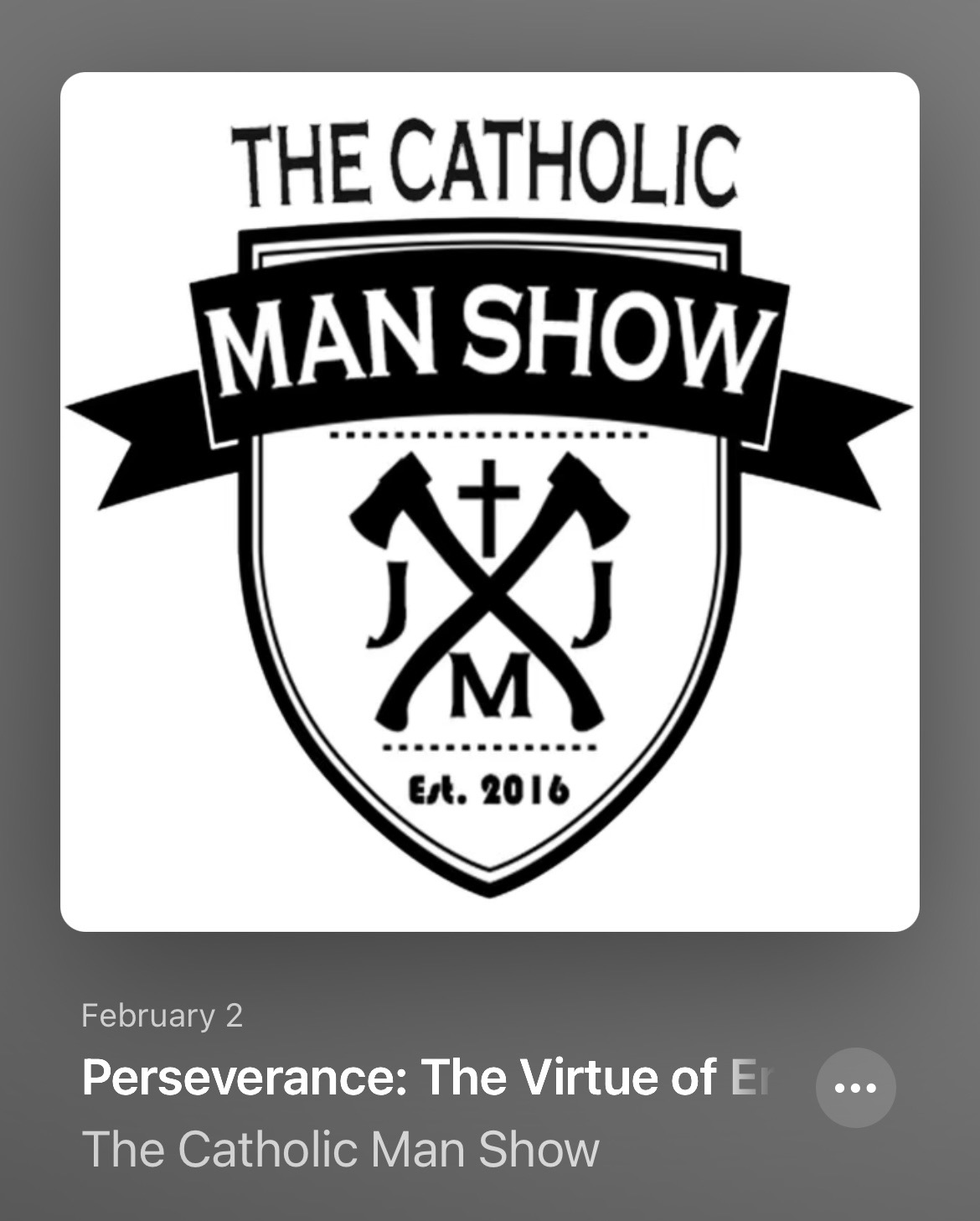Tap The Catholic Man Show episode artwork
The width and height of the screenshot is (980, 1221).
coord(489,502)
